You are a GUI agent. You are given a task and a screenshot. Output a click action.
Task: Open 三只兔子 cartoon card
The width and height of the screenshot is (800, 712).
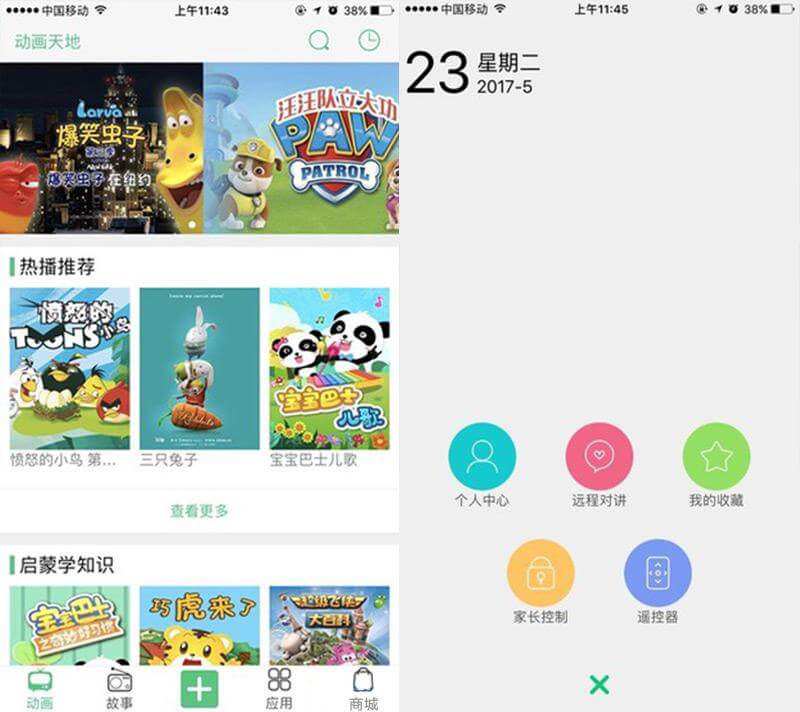point(199,369)
